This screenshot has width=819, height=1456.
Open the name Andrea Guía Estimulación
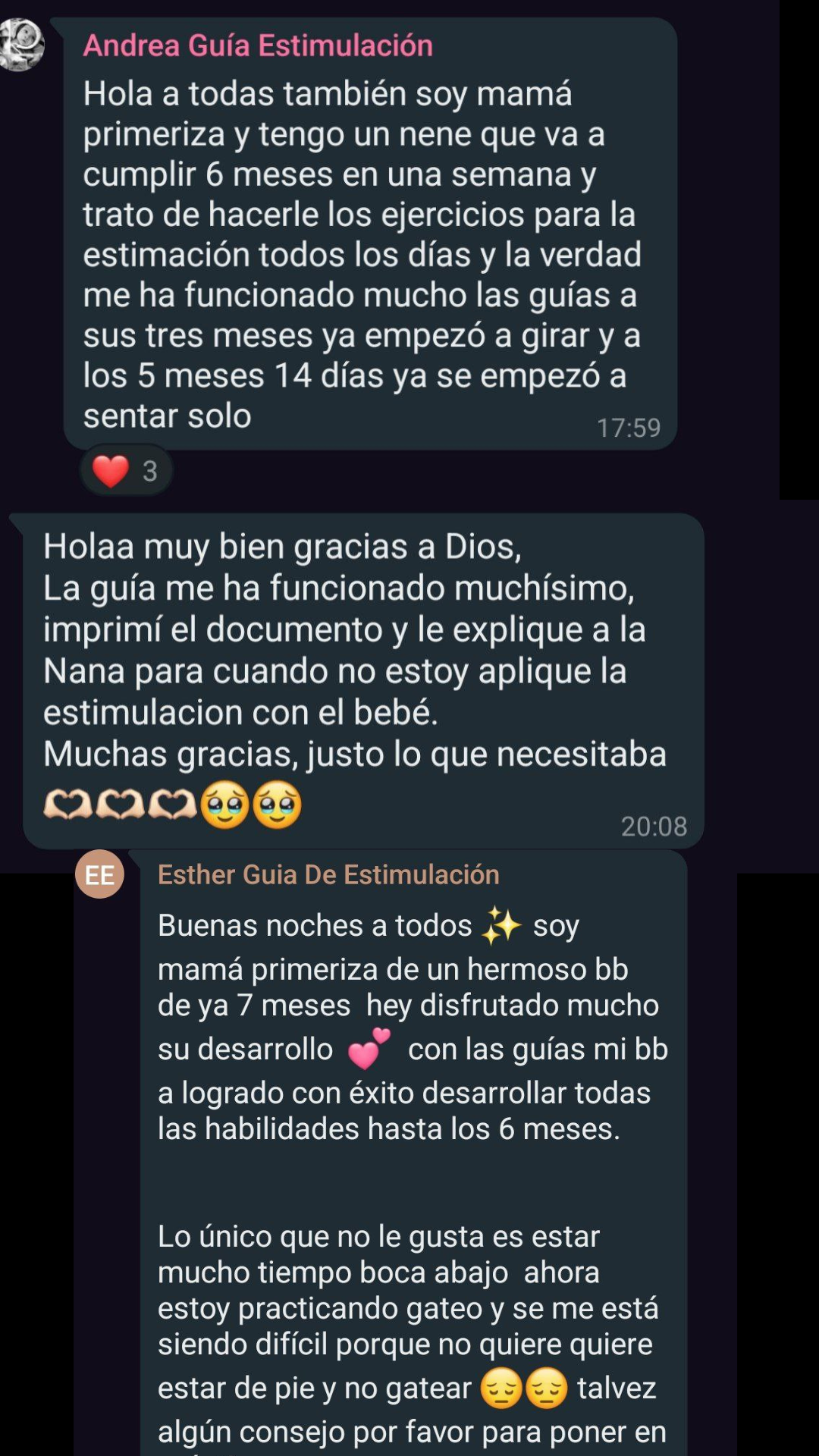(258, 45)
